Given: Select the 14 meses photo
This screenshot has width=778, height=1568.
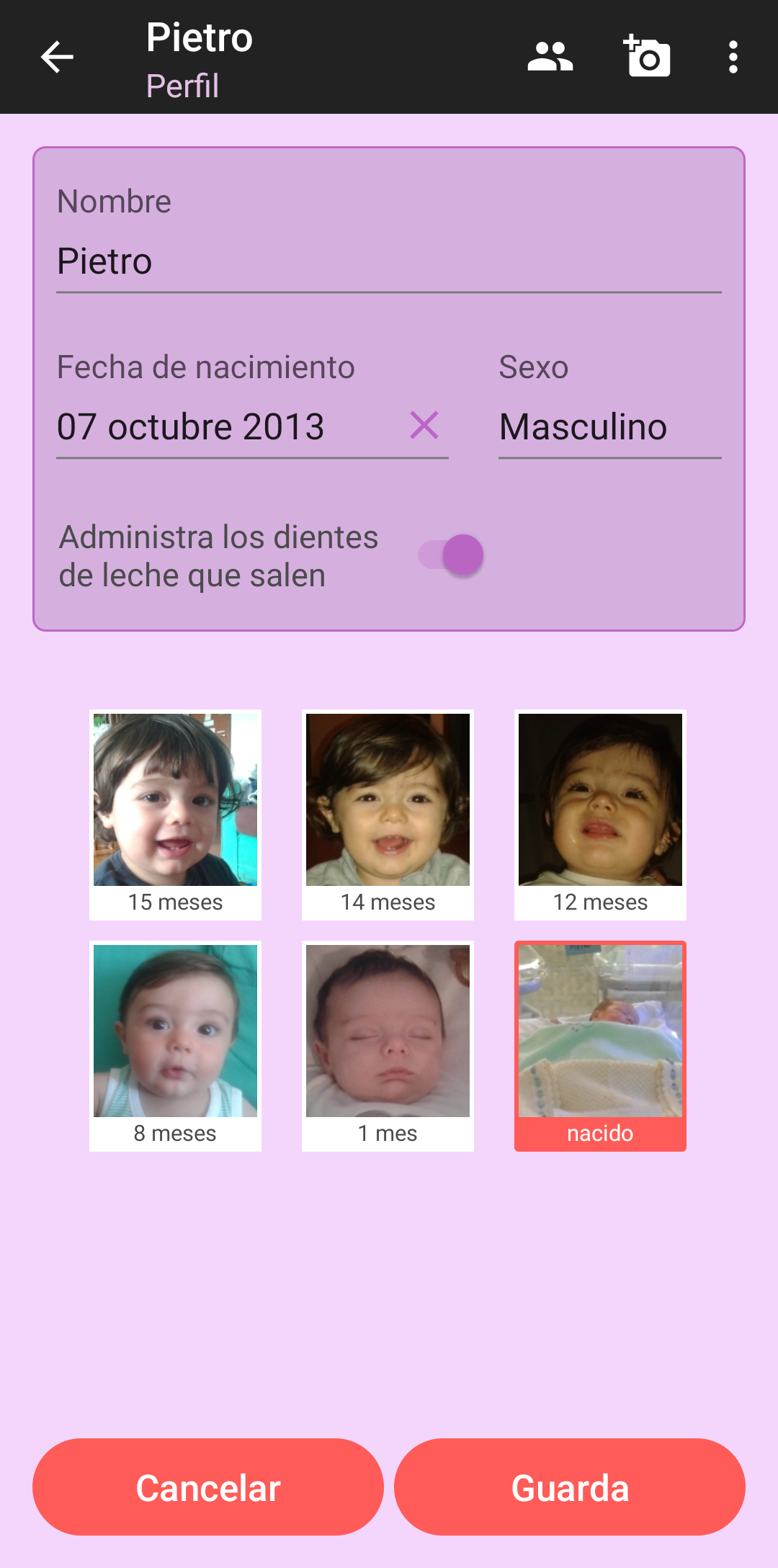Looking at the screenshot, I should coord(388,814).
